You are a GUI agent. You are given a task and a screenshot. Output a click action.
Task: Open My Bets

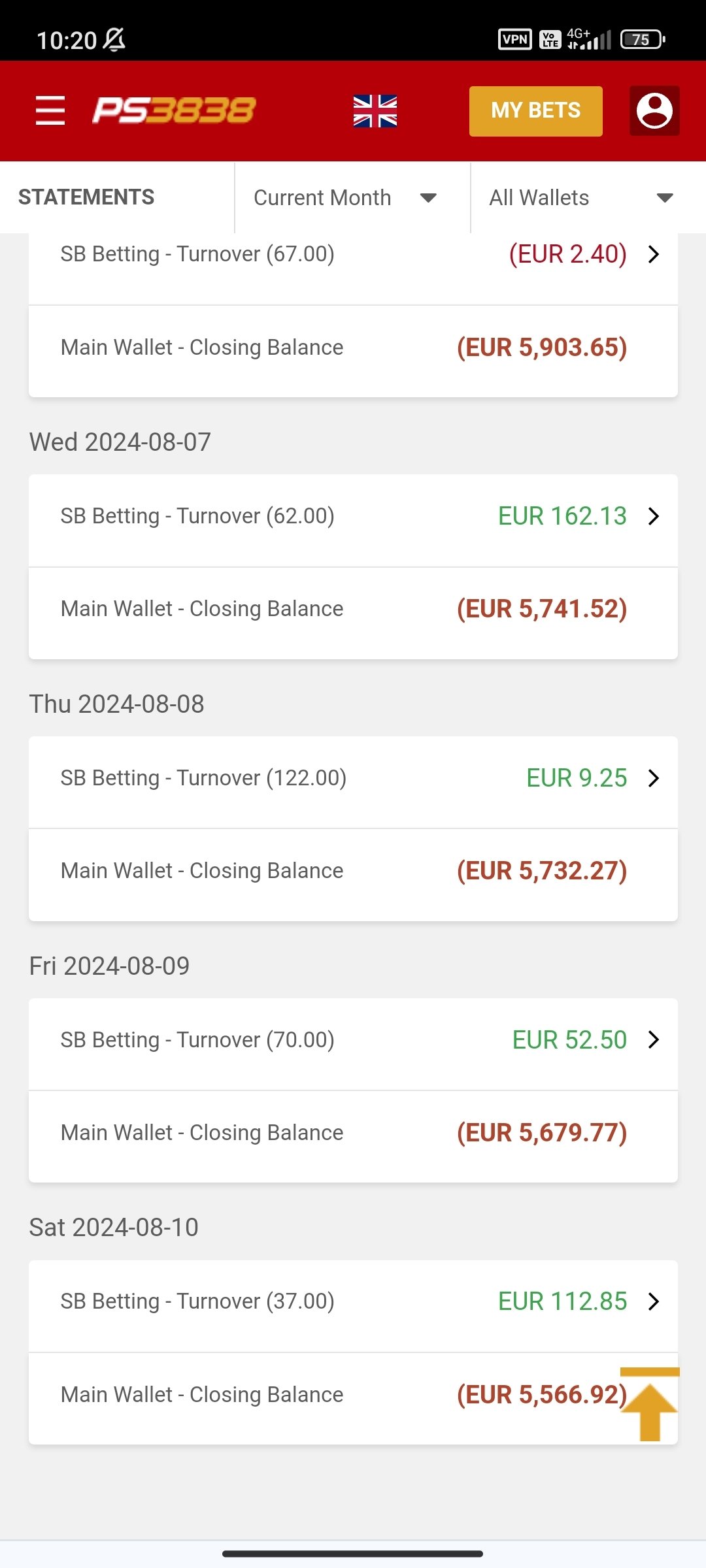pyautogui.click(x=536, y=111)
